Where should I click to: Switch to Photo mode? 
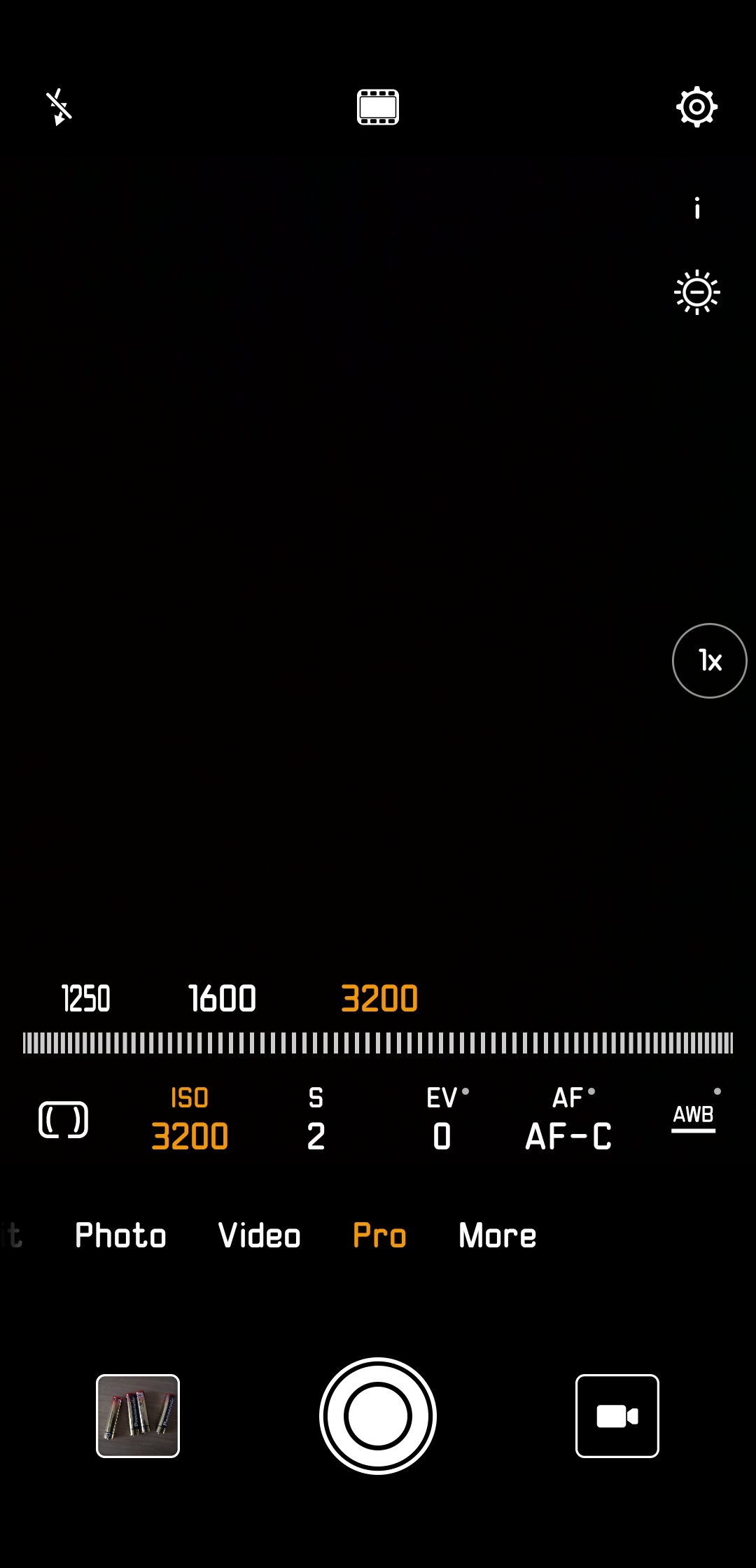pyautogui.click(x=120, y=1235)
